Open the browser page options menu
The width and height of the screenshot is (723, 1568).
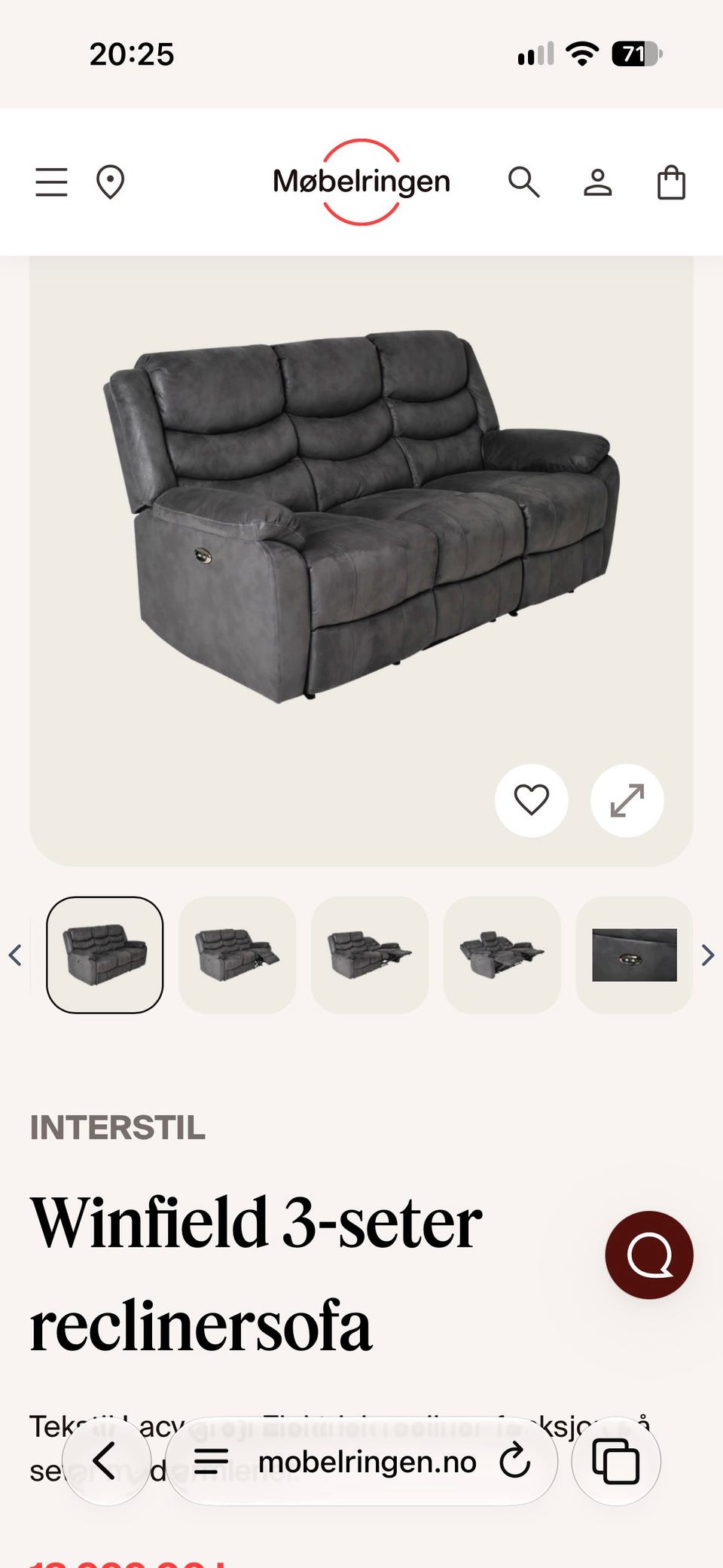tap(211, 1461)
